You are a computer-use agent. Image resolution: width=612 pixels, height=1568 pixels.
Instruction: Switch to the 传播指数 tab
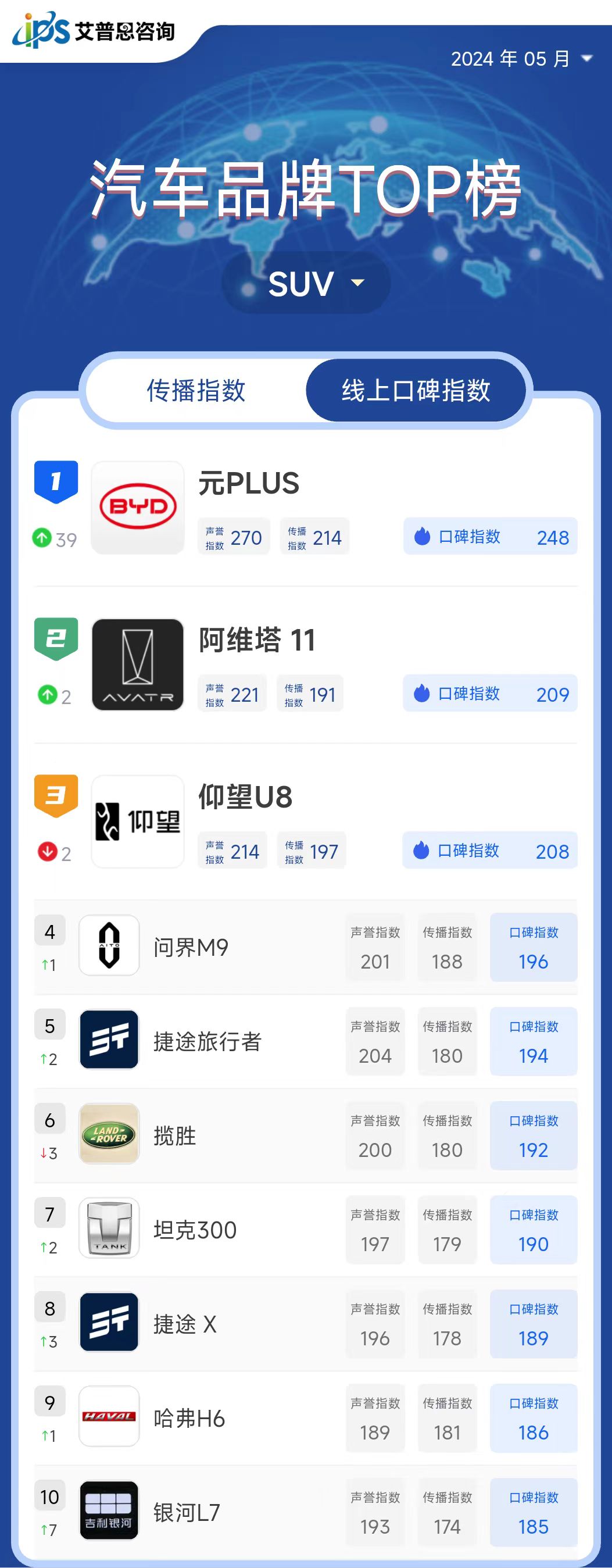196,391
